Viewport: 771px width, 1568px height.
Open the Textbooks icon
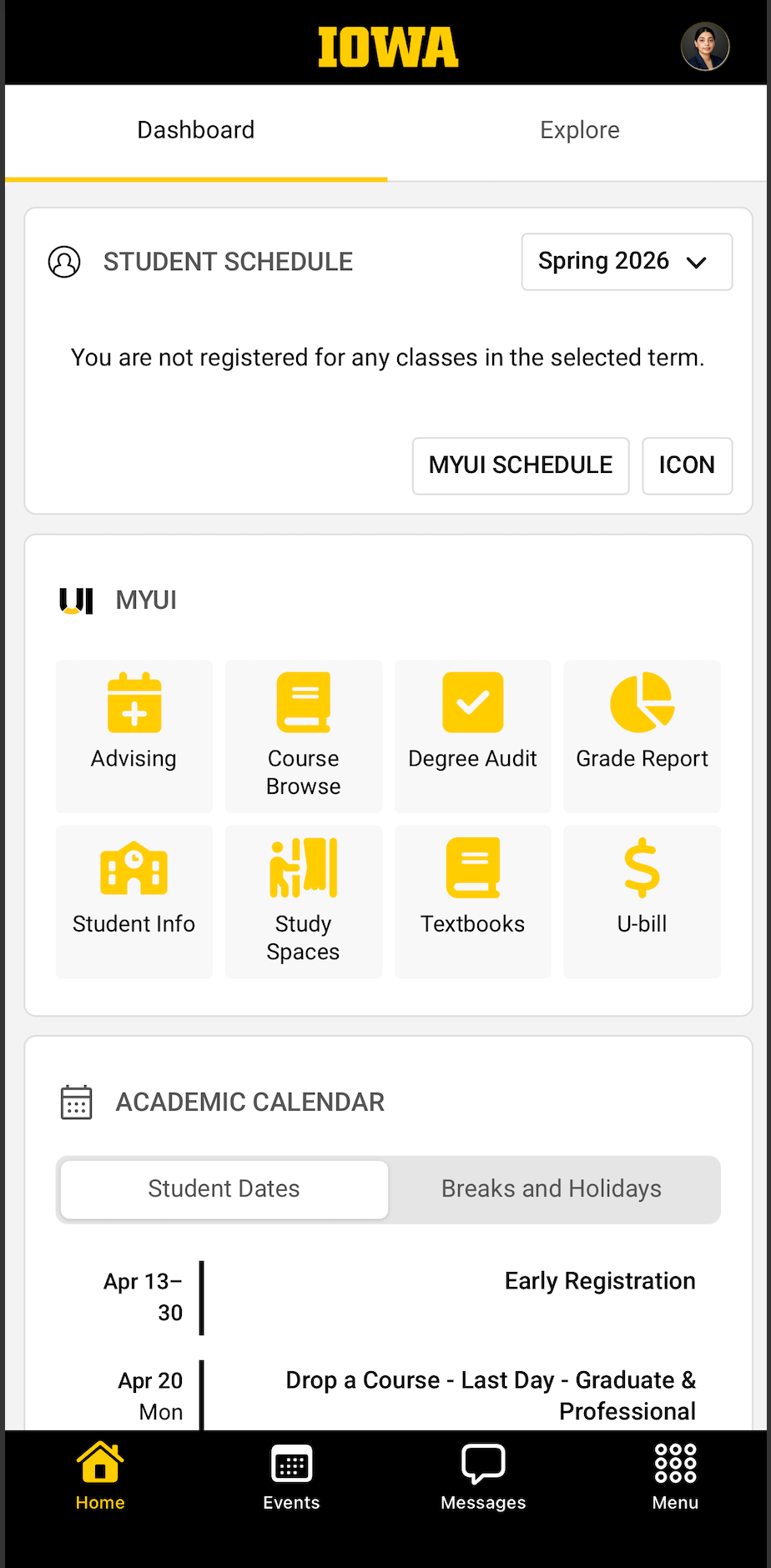coord(472,899)
